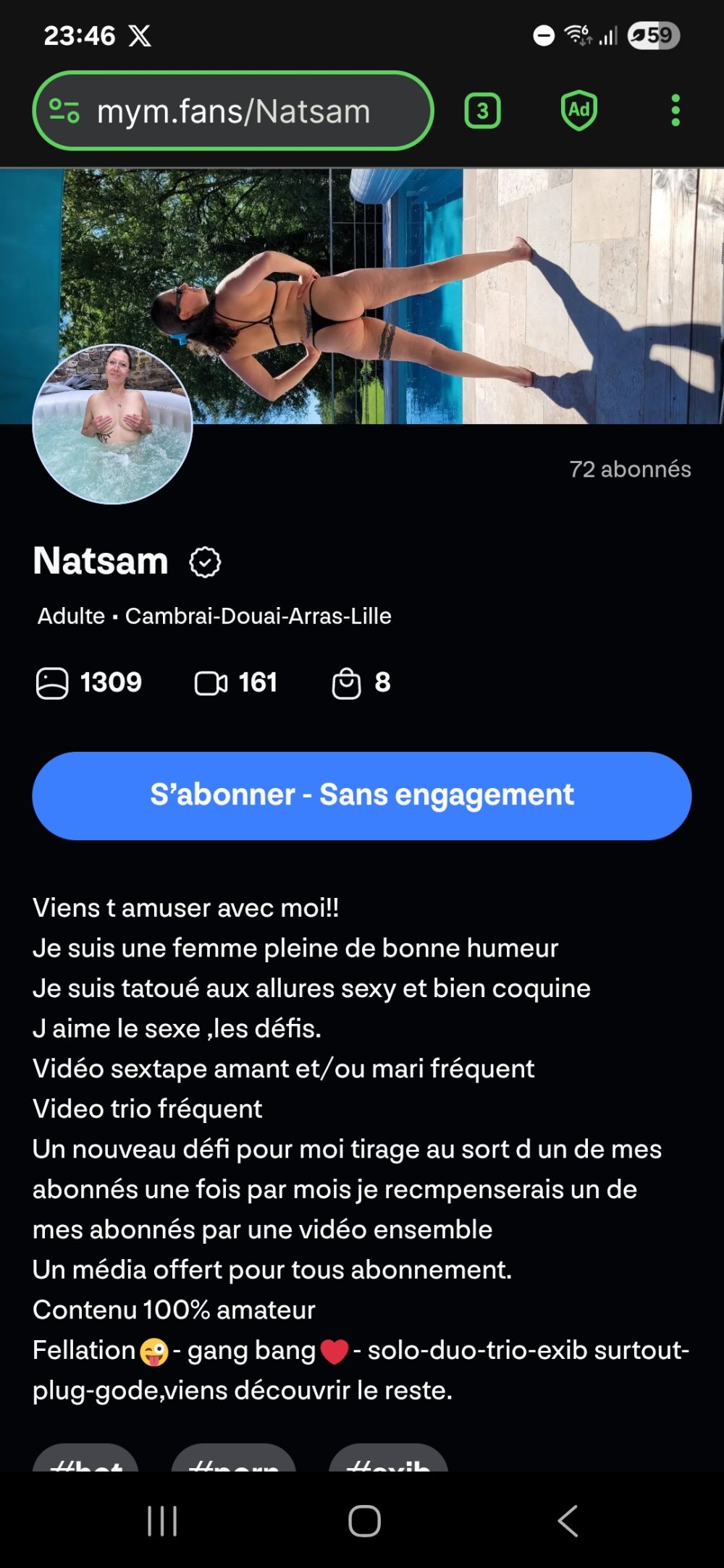Open the browser overflow menu
This screenshot has width=724, height=1568.
(x=675, y=111)
